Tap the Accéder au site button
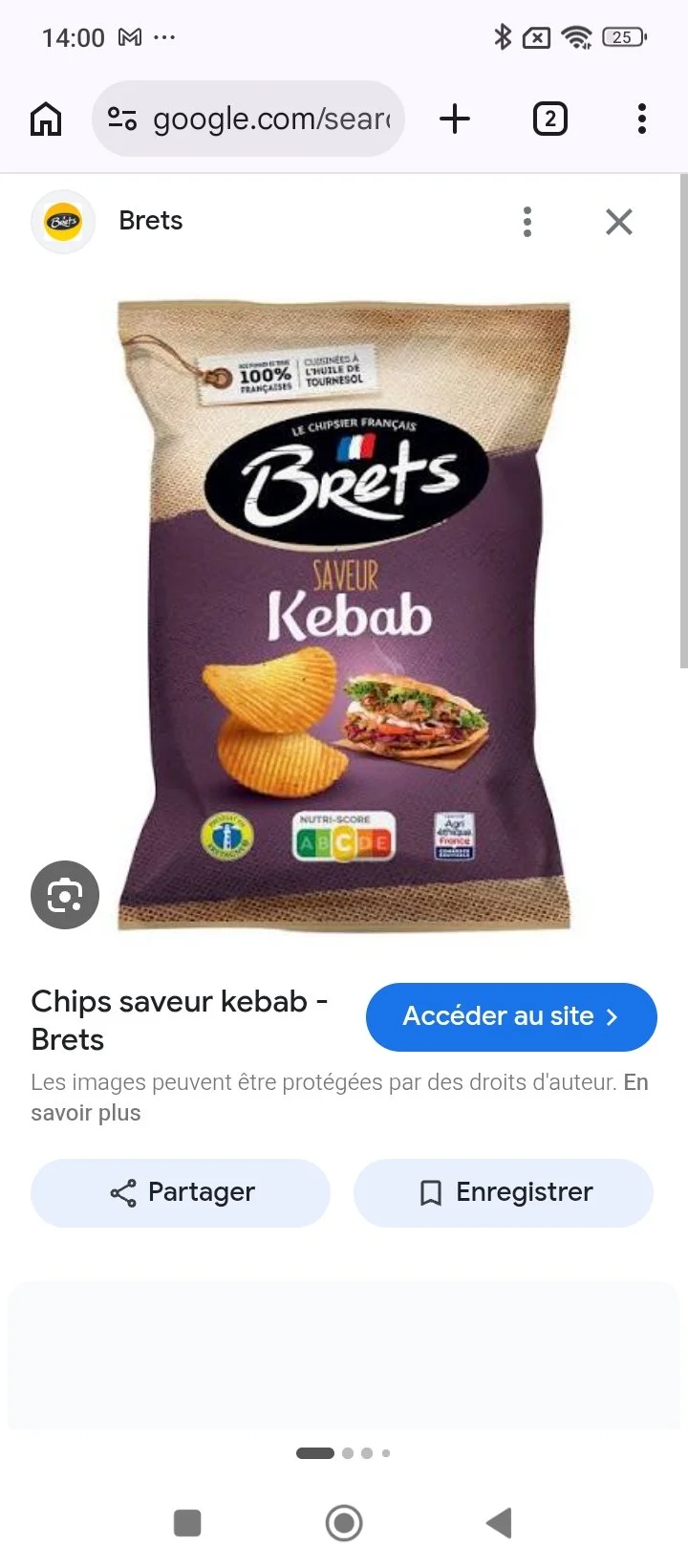 point(511,1016)
